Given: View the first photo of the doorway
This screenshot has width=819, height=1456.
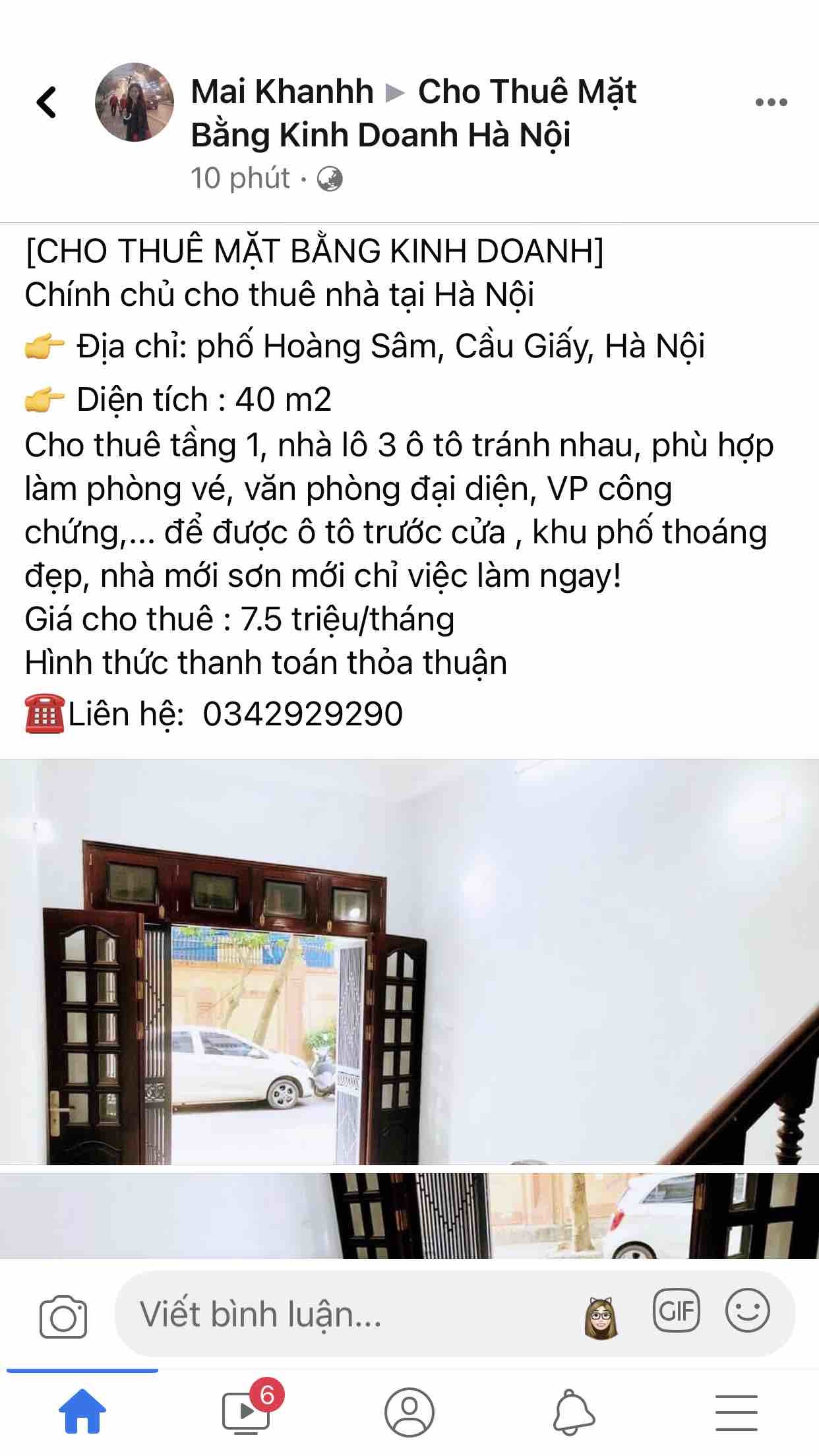Looking at the screenshot, I should pos(409,962).
